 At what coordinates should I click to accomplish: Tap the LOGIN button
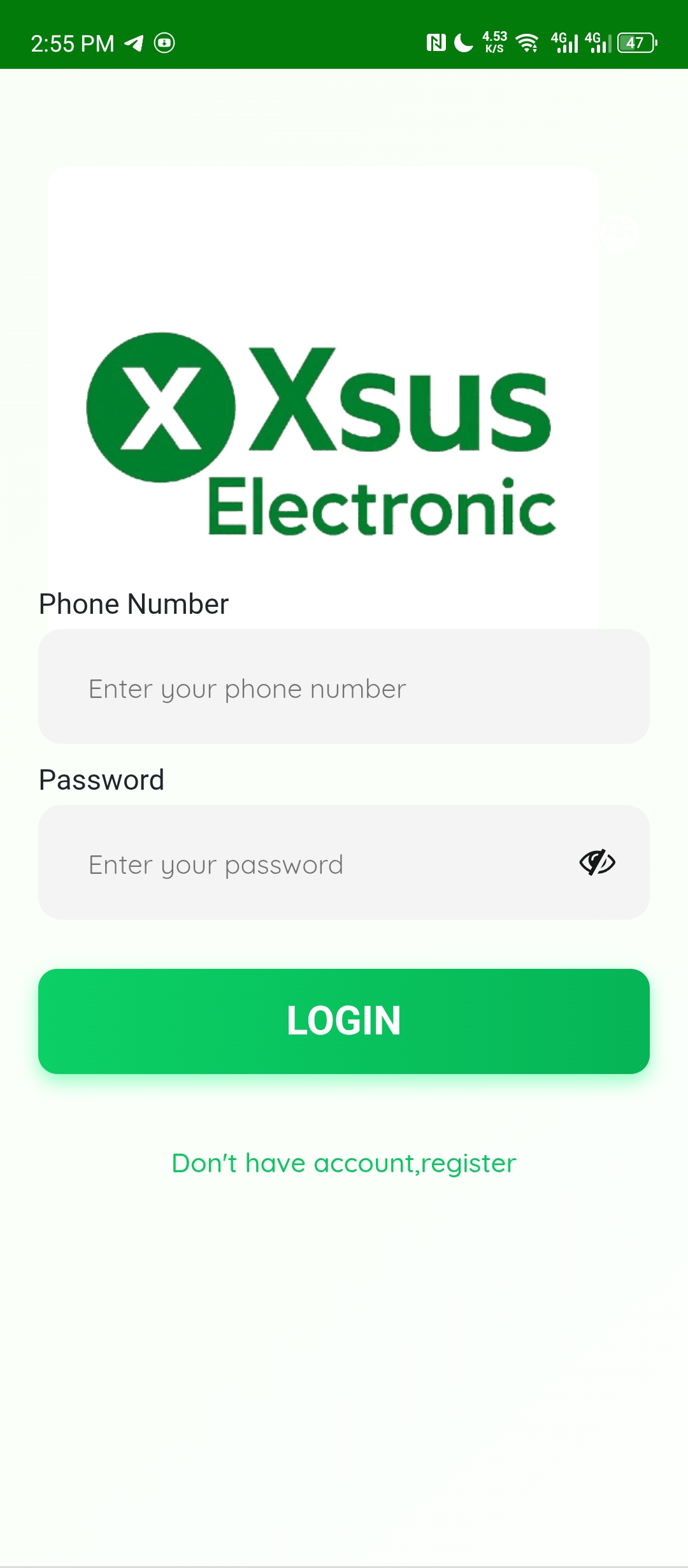(x=344, y=1021)
